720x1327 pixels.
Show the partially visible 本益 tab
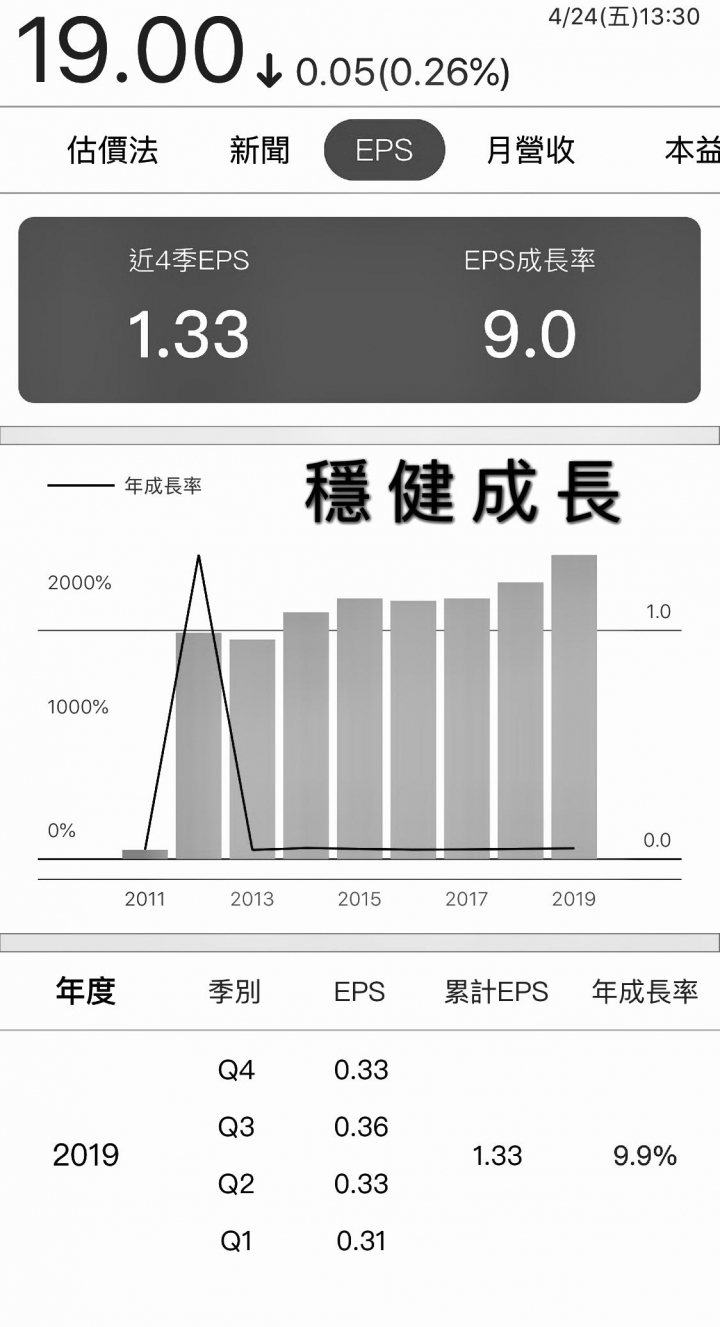(x=692, y=151)
